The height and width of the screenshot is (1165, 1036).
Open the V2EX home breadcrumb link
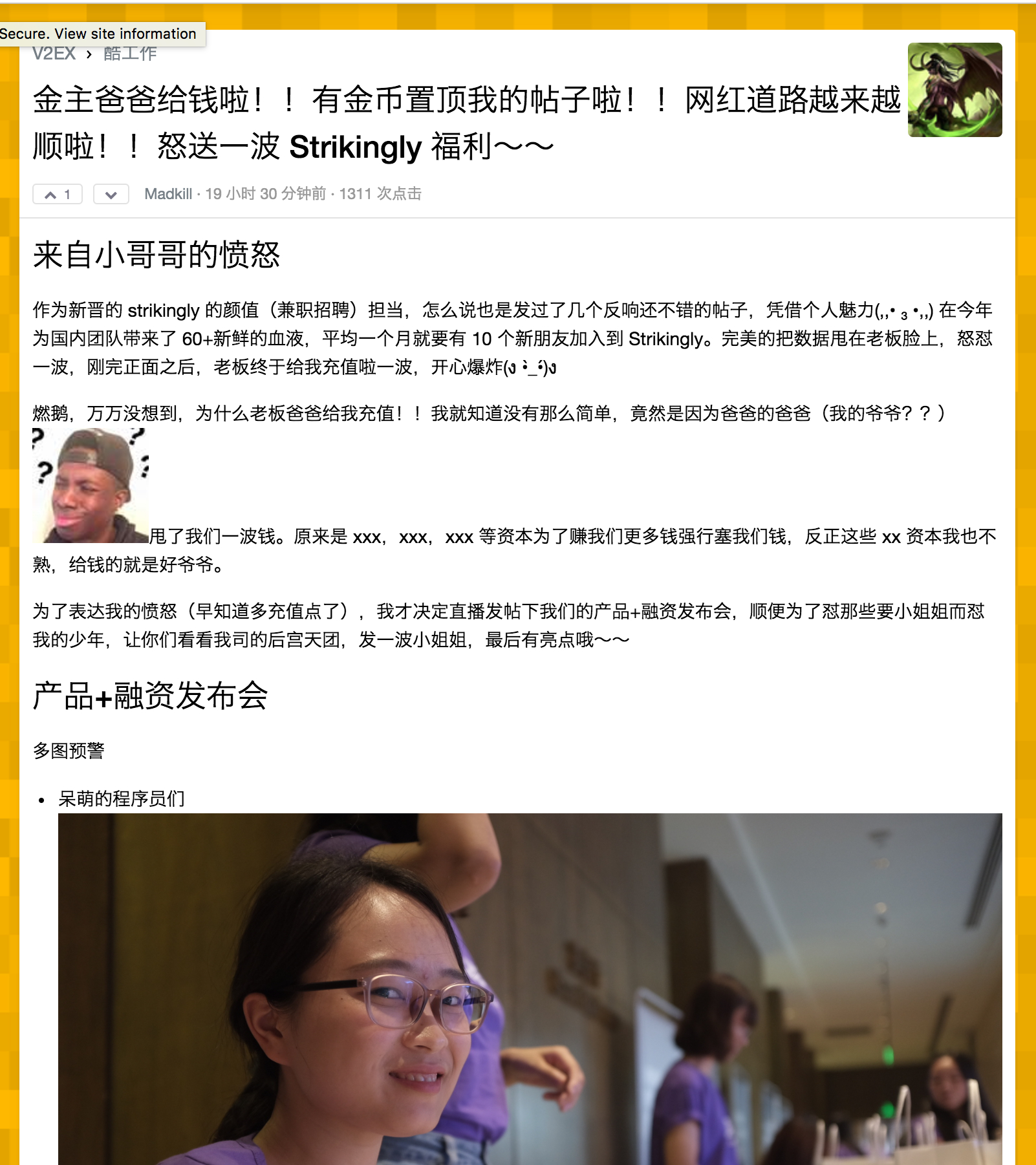coord(54,54)
